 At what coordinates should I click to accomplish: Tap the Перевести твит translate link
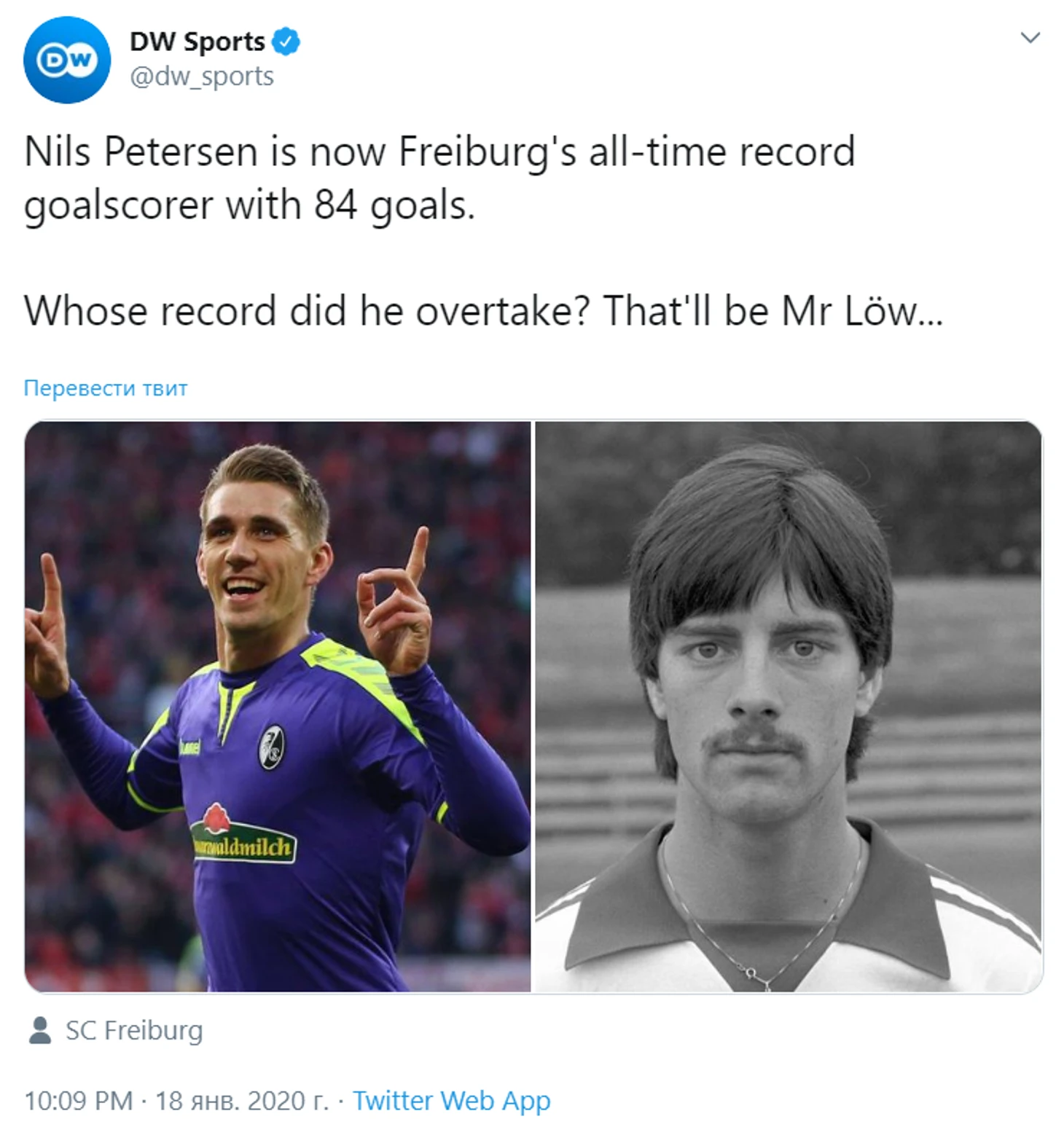point(106,388)
